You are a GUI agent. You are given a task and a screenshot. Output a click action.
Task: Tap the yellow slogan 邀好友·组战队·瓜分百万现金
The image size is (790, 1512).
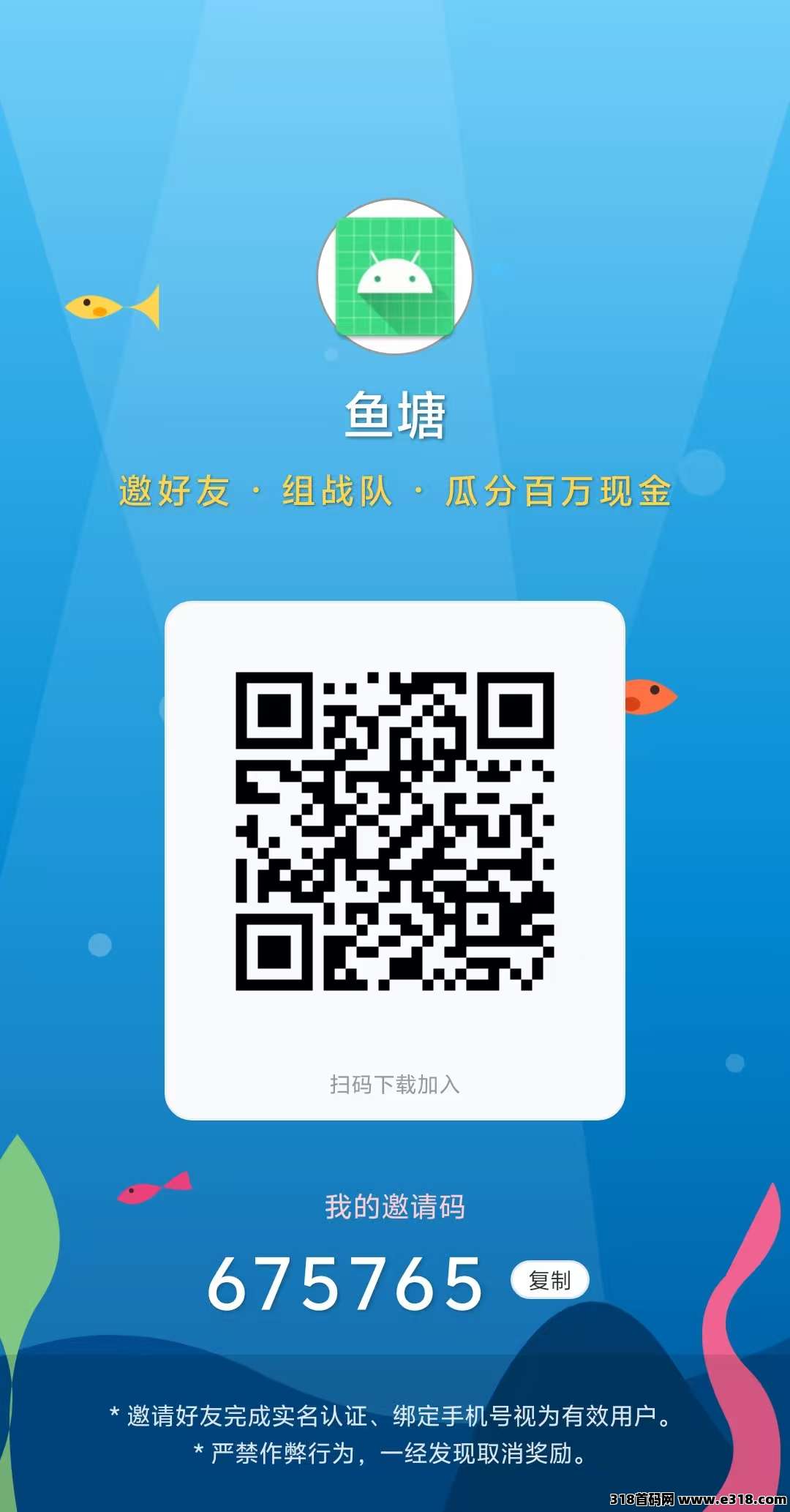tap(395, 489)
